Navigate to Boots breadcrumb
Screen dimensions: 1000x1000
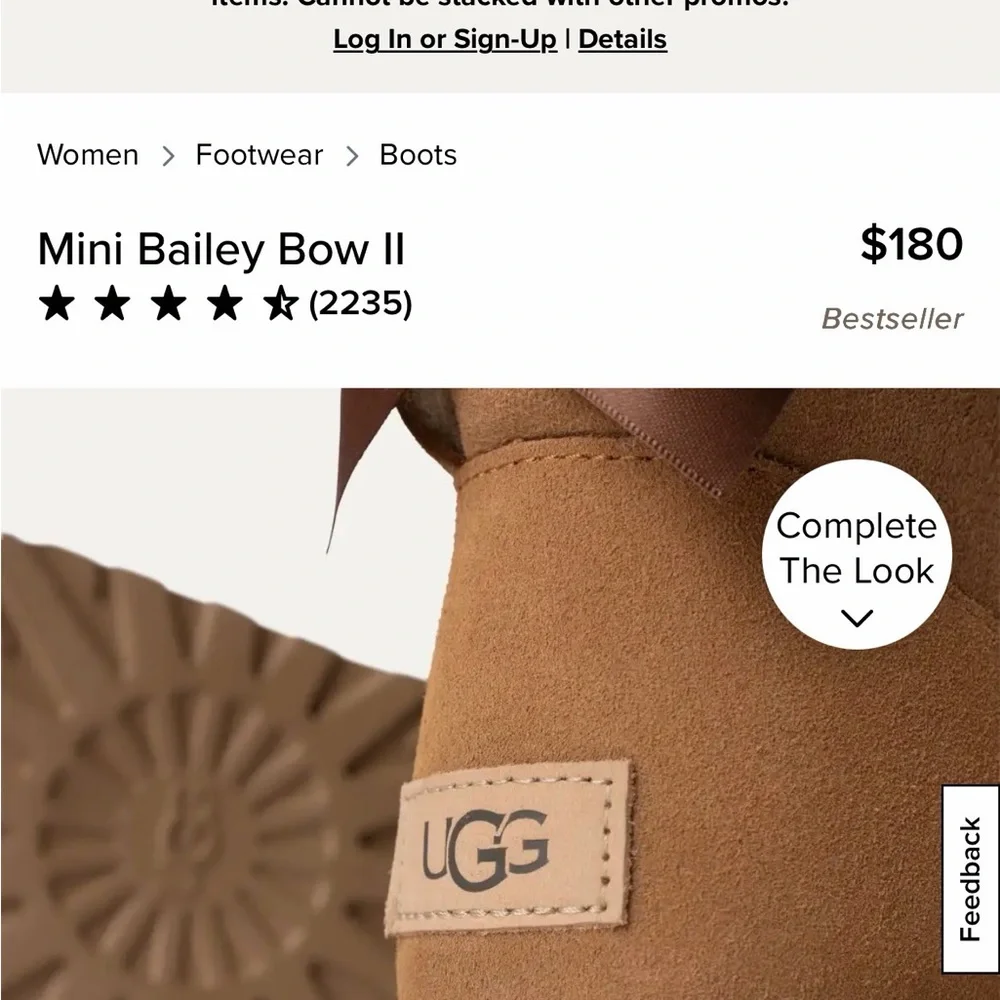[x=418, y=155]
